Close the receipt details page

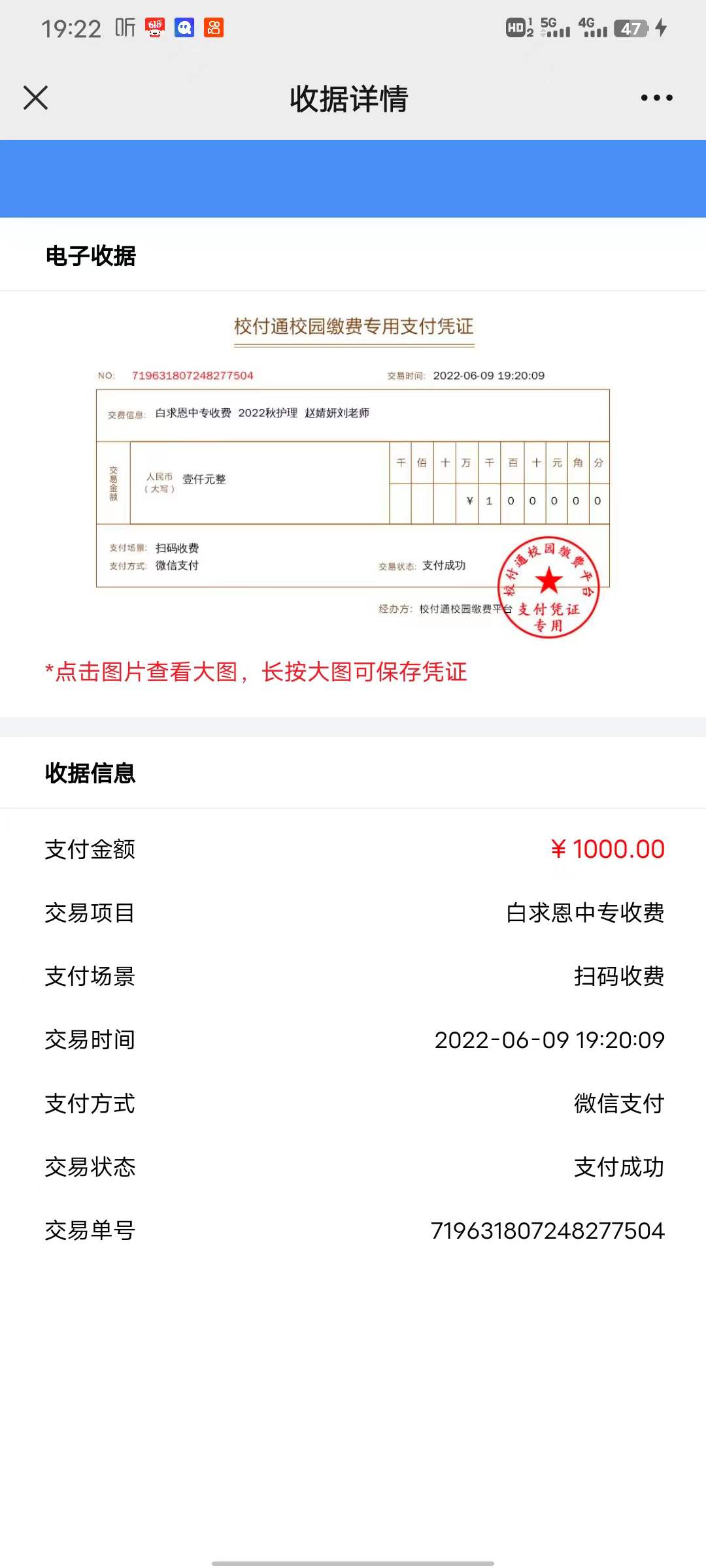click(x=36, y=98)
